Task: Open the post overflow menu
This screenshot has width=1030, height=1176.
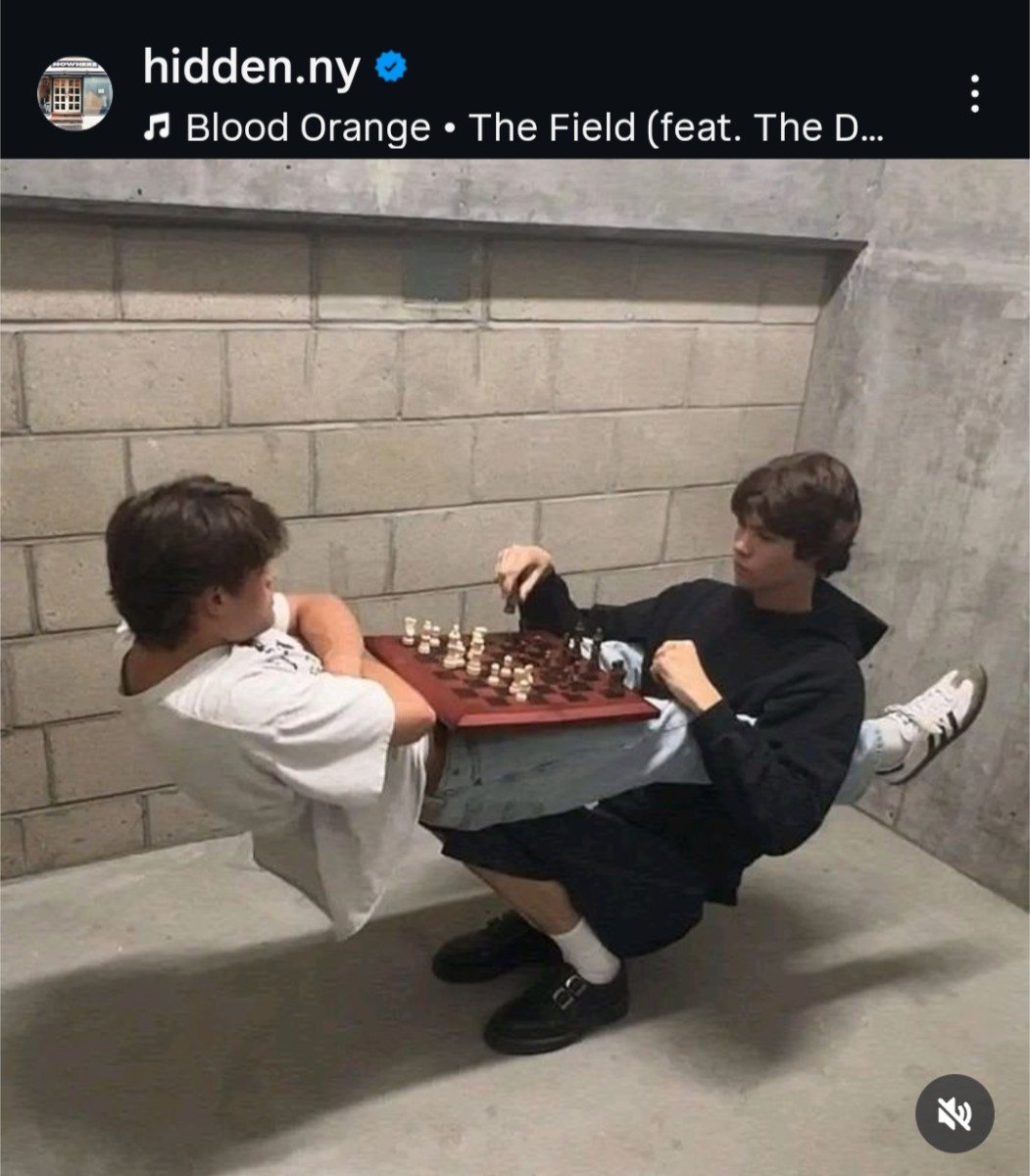Action: (973, 94)
